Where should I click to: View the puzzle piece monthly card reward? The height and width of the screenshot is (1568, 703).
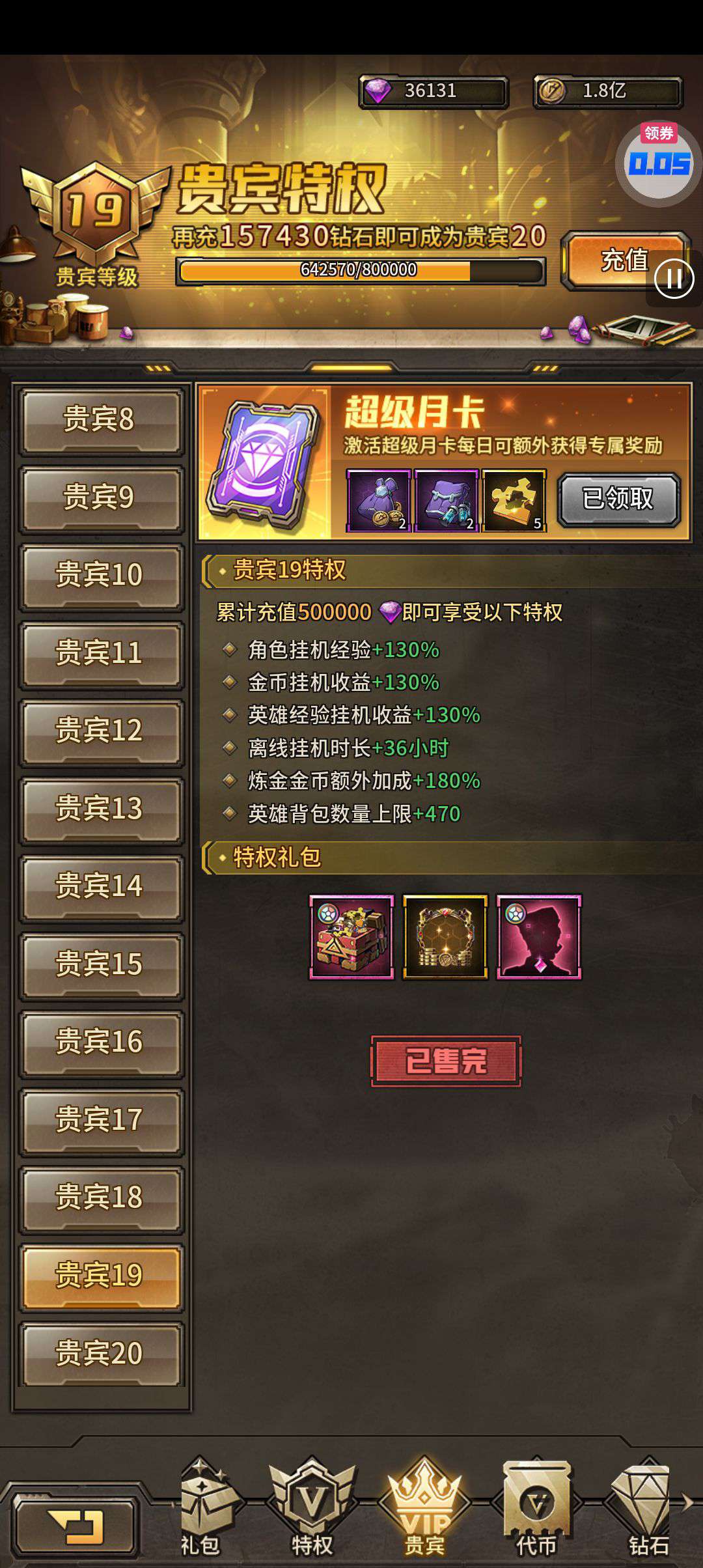point(514,501)
